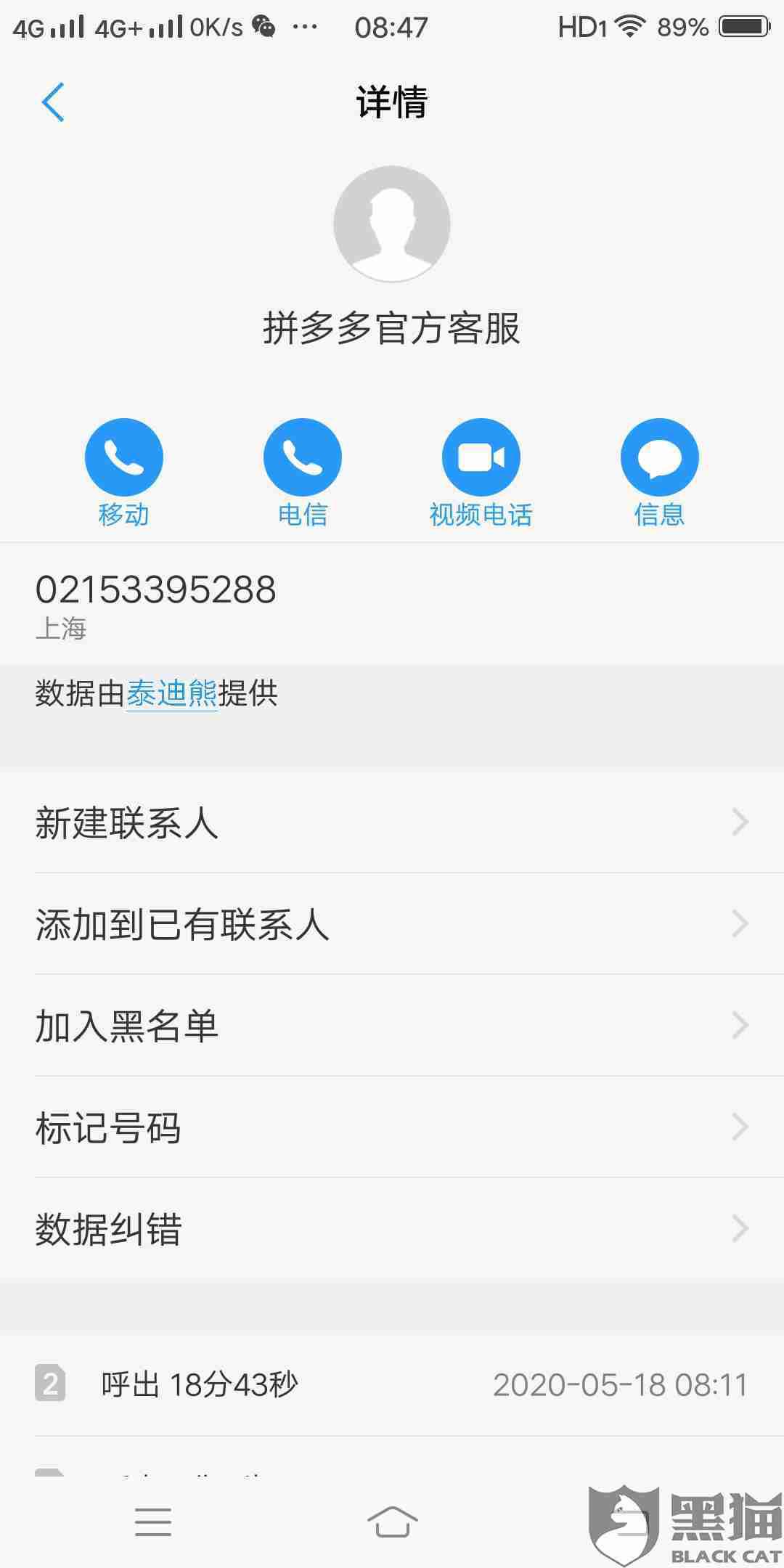This screenshot has height=1568, width=784.
Task: Open the system recent apps menu button
Action: [153, 1522]
